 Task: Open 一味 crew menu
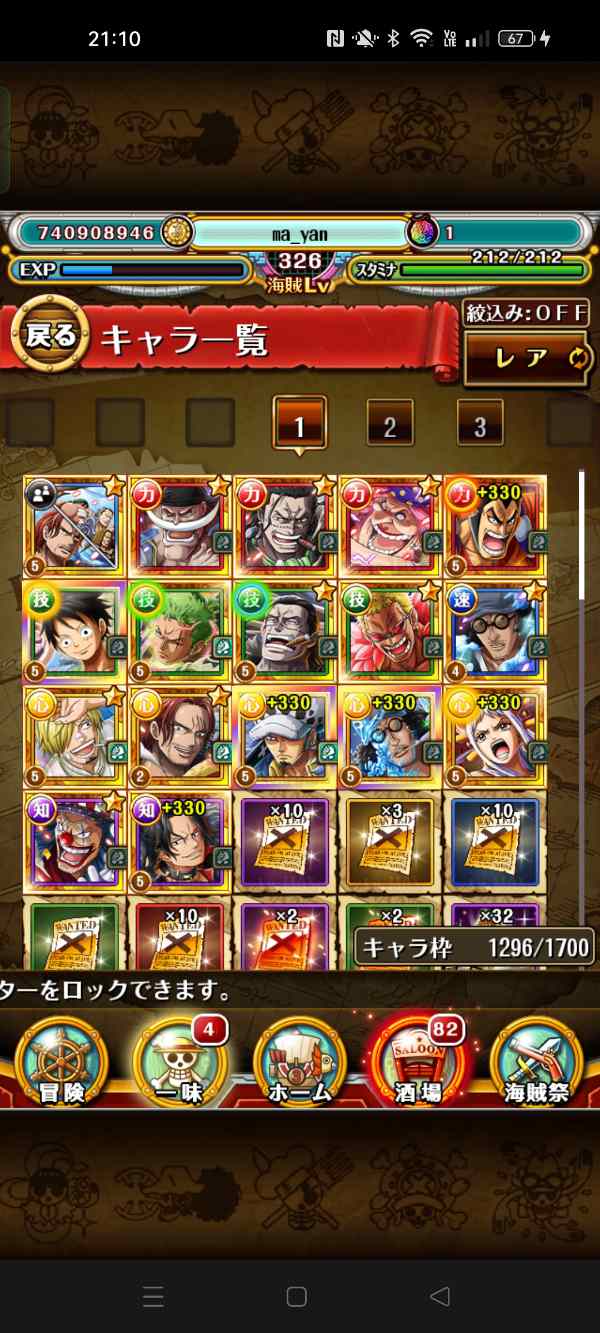tap(179, 1062)
